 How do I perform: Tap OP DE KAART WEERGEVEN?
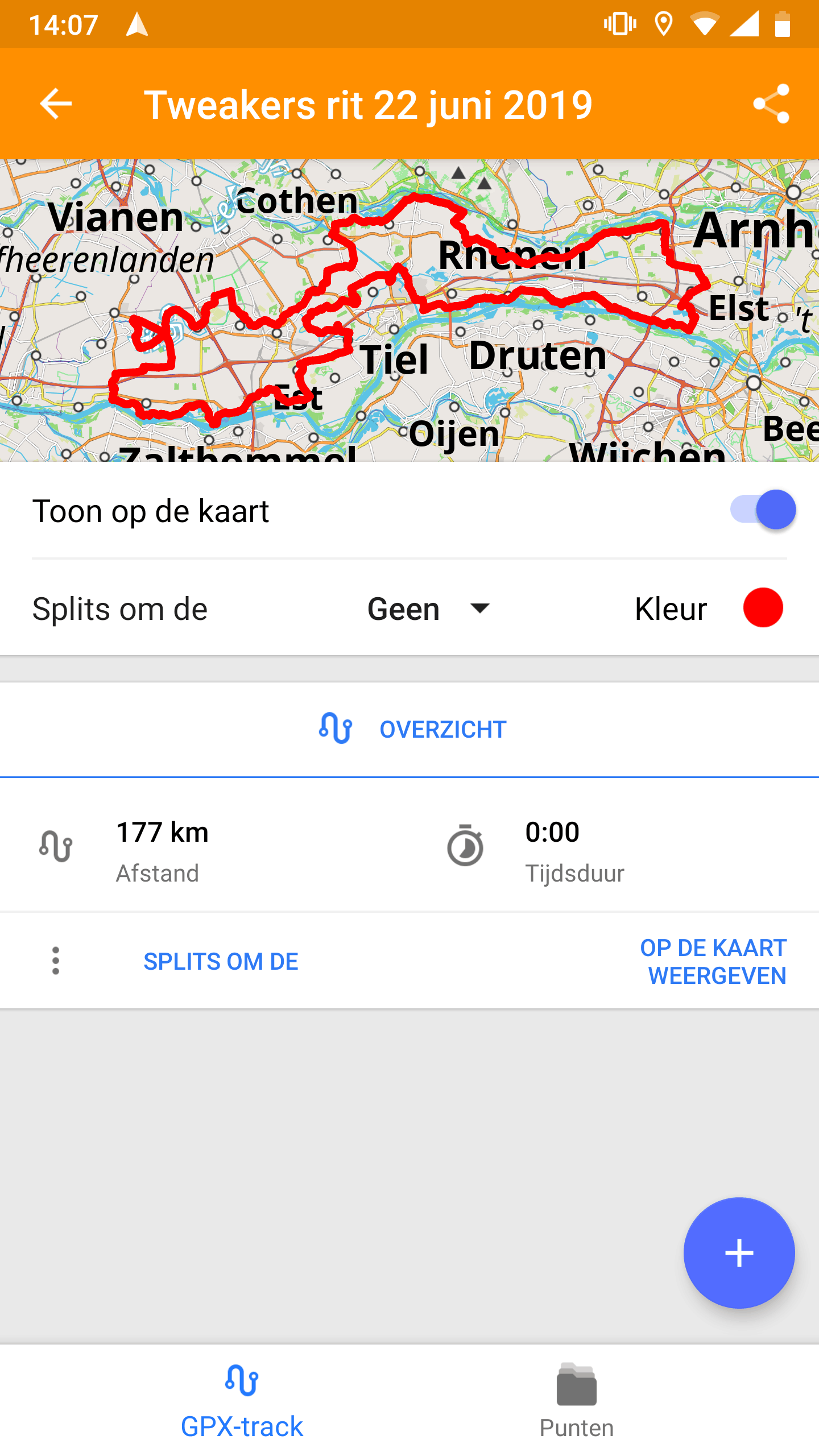tap(714, 962)
